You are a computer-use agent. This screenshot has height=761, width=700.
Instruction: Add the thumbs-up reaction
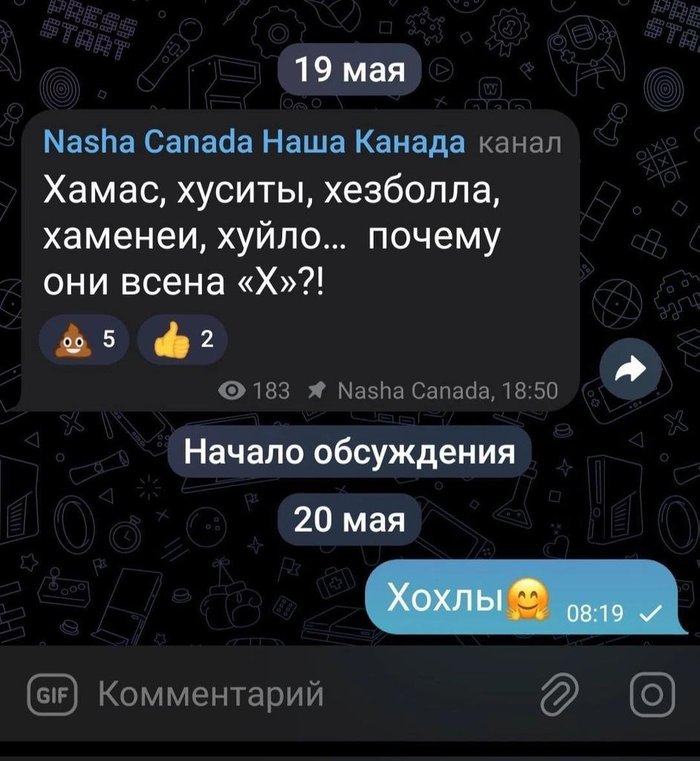[x=182, y=342]
